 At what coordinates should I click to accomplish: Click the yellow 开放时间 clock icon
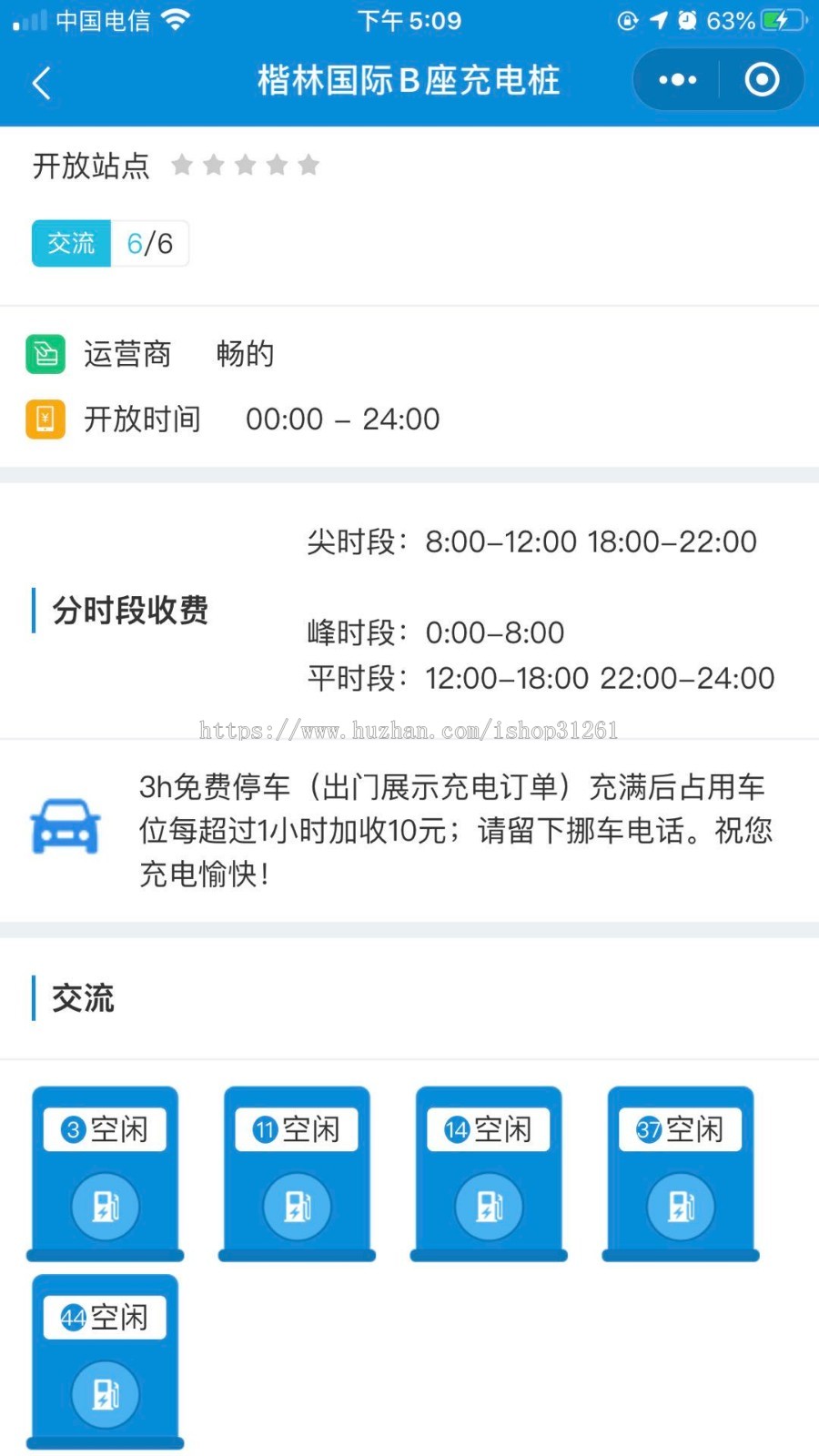pyautogui.click(x=44, y=419)
